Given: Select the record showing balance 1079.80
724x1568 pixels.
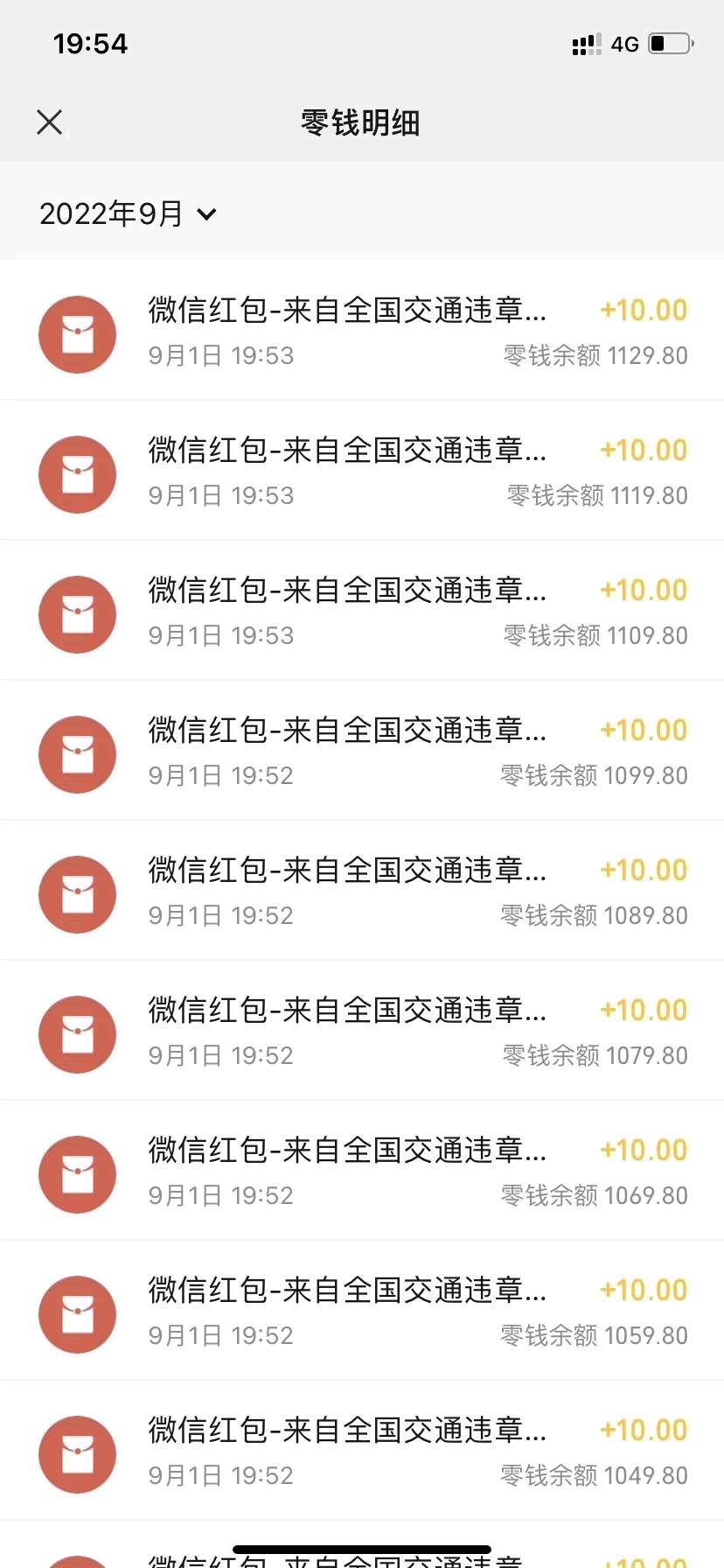Looking at the screenshot, I should (362, 1031).
